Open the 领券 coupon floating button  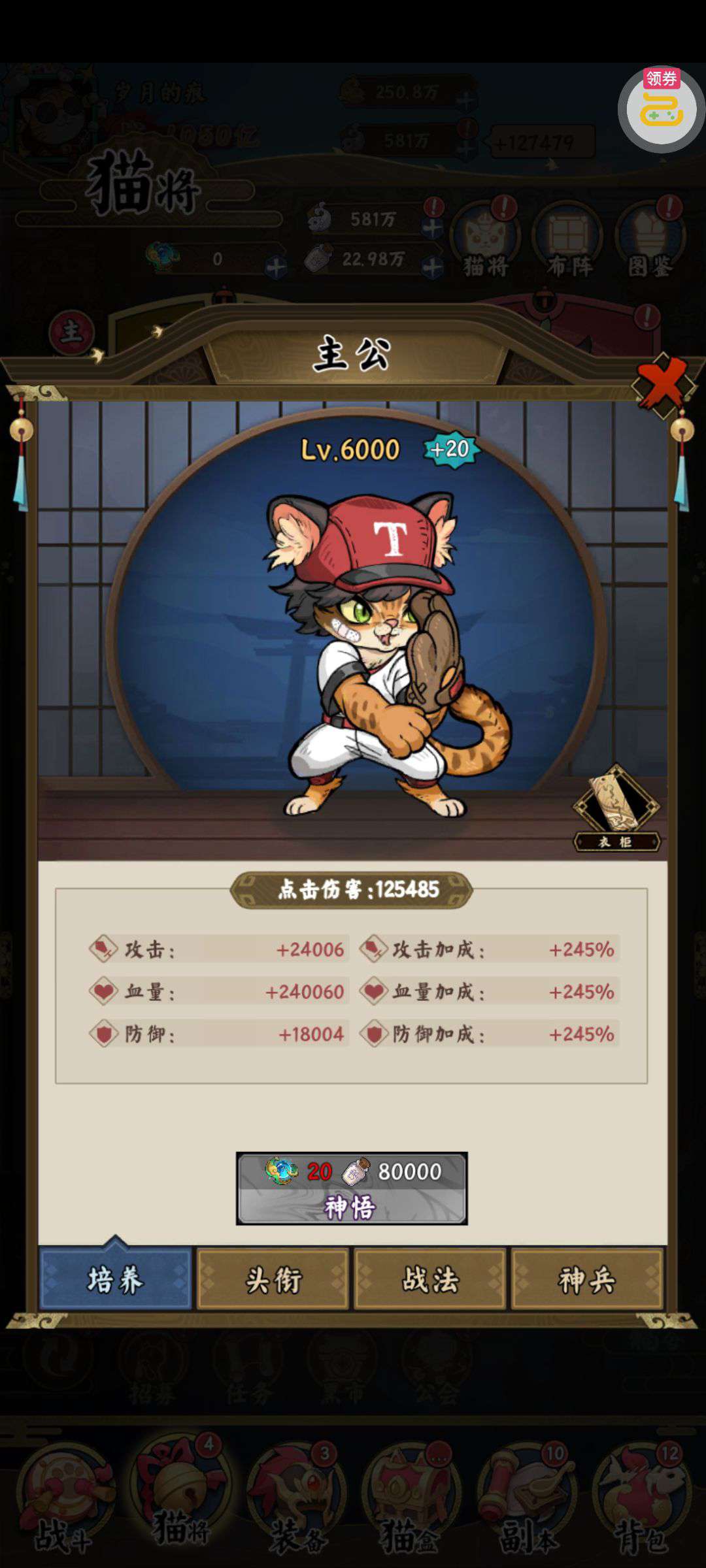click(661, 109)
